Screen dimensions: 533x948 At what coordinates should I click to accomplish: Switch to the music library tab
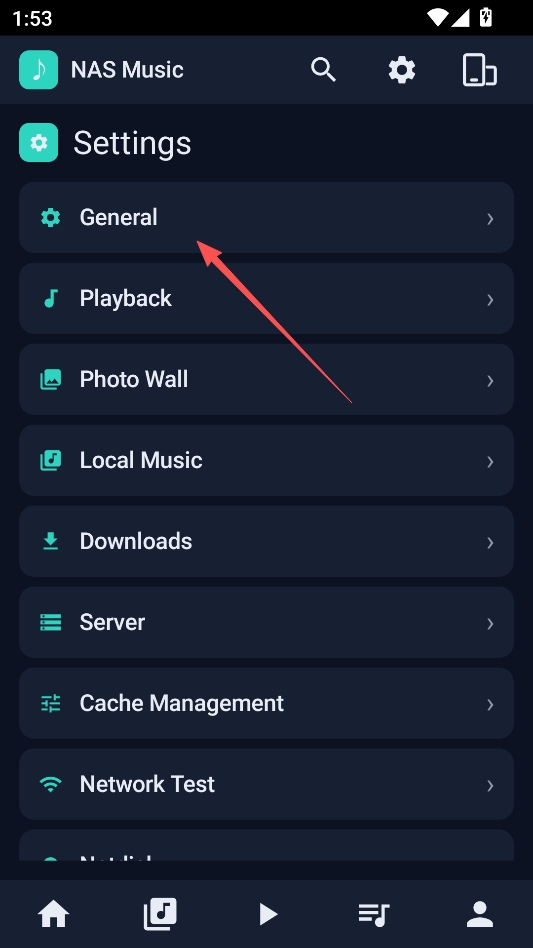click(x=160, y=914)
